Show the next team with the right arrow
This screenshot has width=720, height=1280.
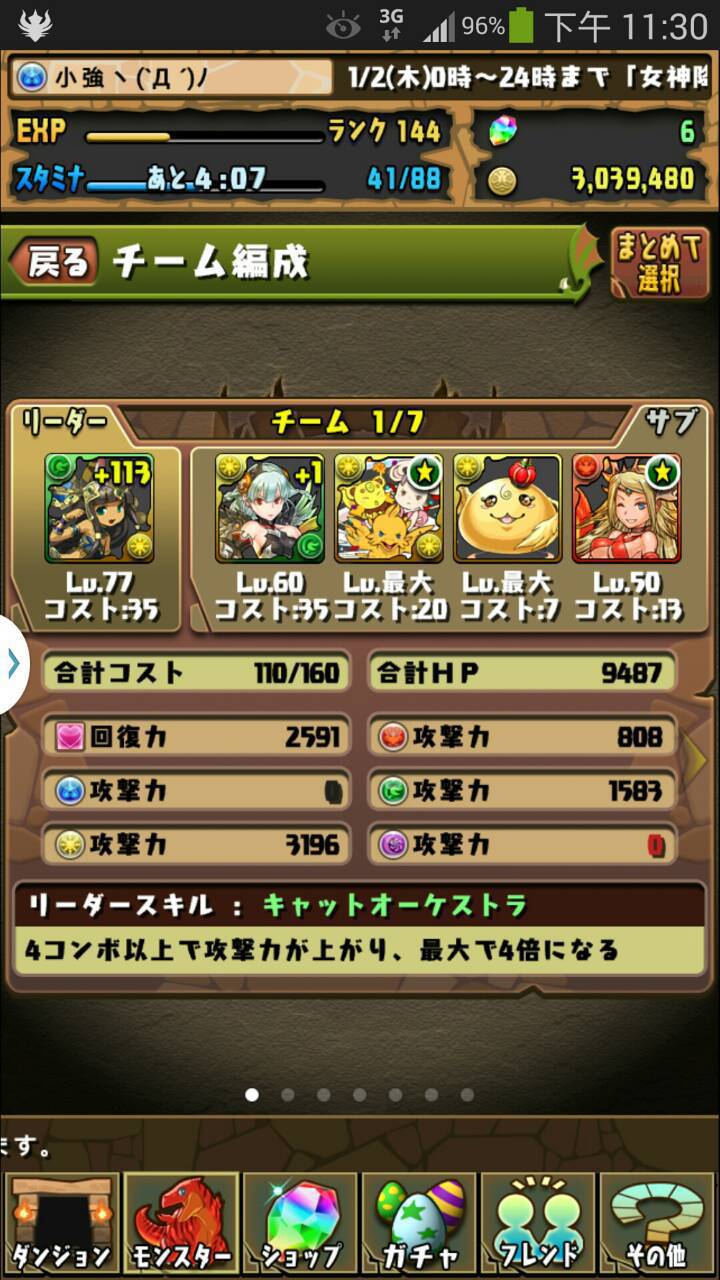pyautogui.click(x=698, y=760)
